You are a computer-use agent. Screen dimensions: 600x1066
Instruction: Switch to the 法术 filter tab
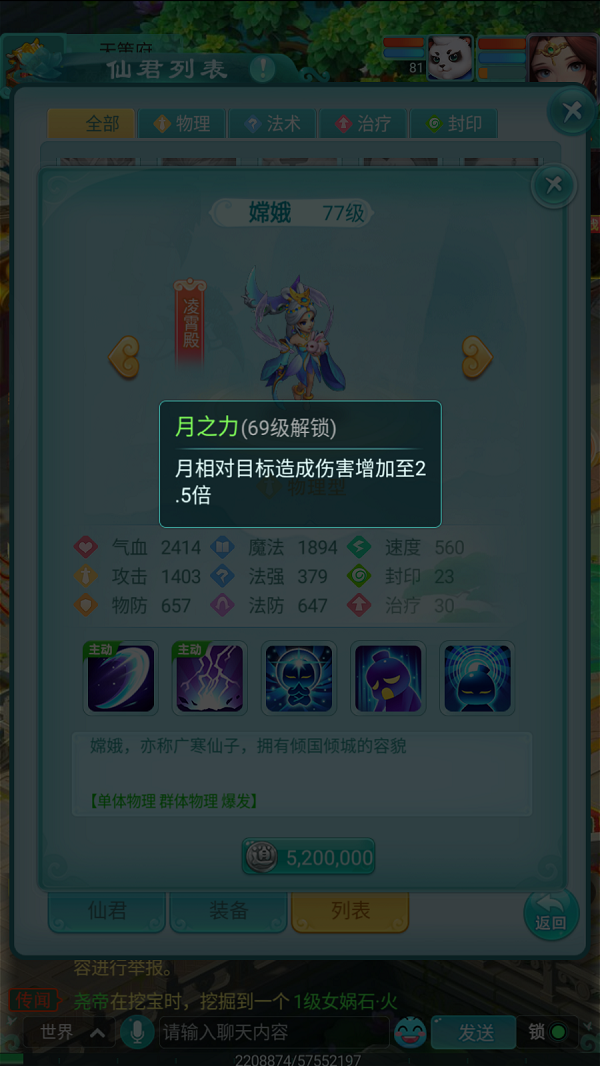tap(272, 124)
